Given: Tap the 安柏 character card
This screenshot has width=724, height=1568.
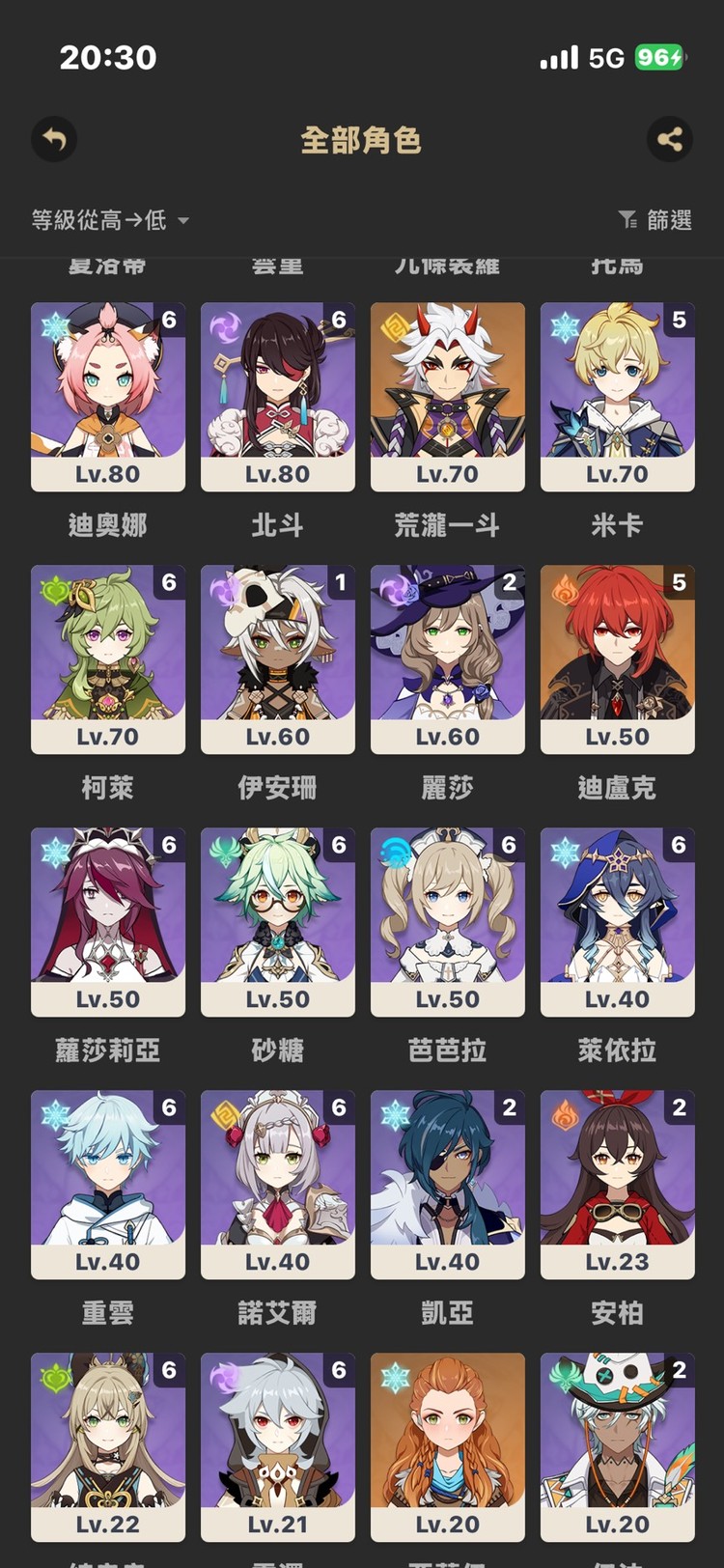Looking at the screenshot, I should click(x=618, y=1185).
